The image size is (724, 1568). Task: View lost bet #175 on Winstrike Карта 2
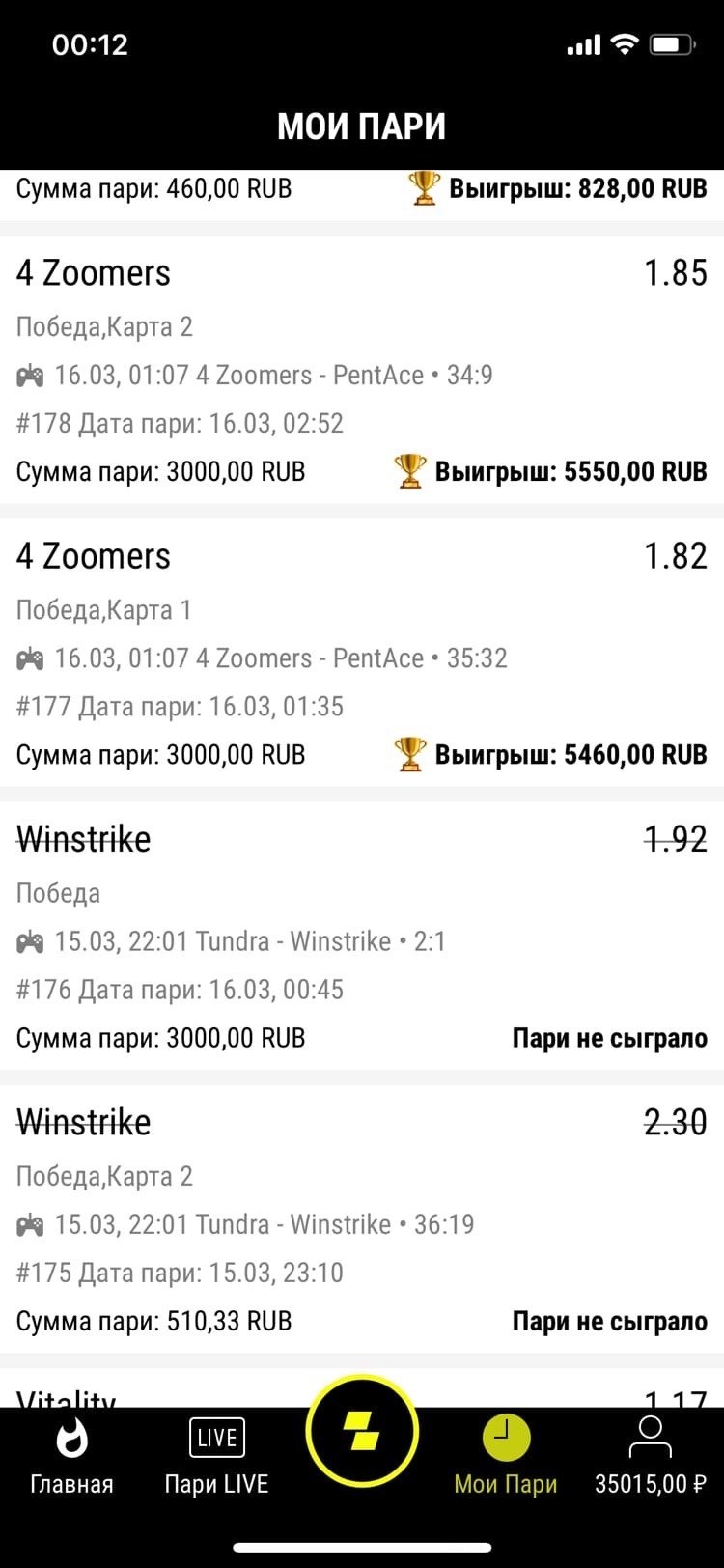pyautogui.click(x=362, y=1220)
